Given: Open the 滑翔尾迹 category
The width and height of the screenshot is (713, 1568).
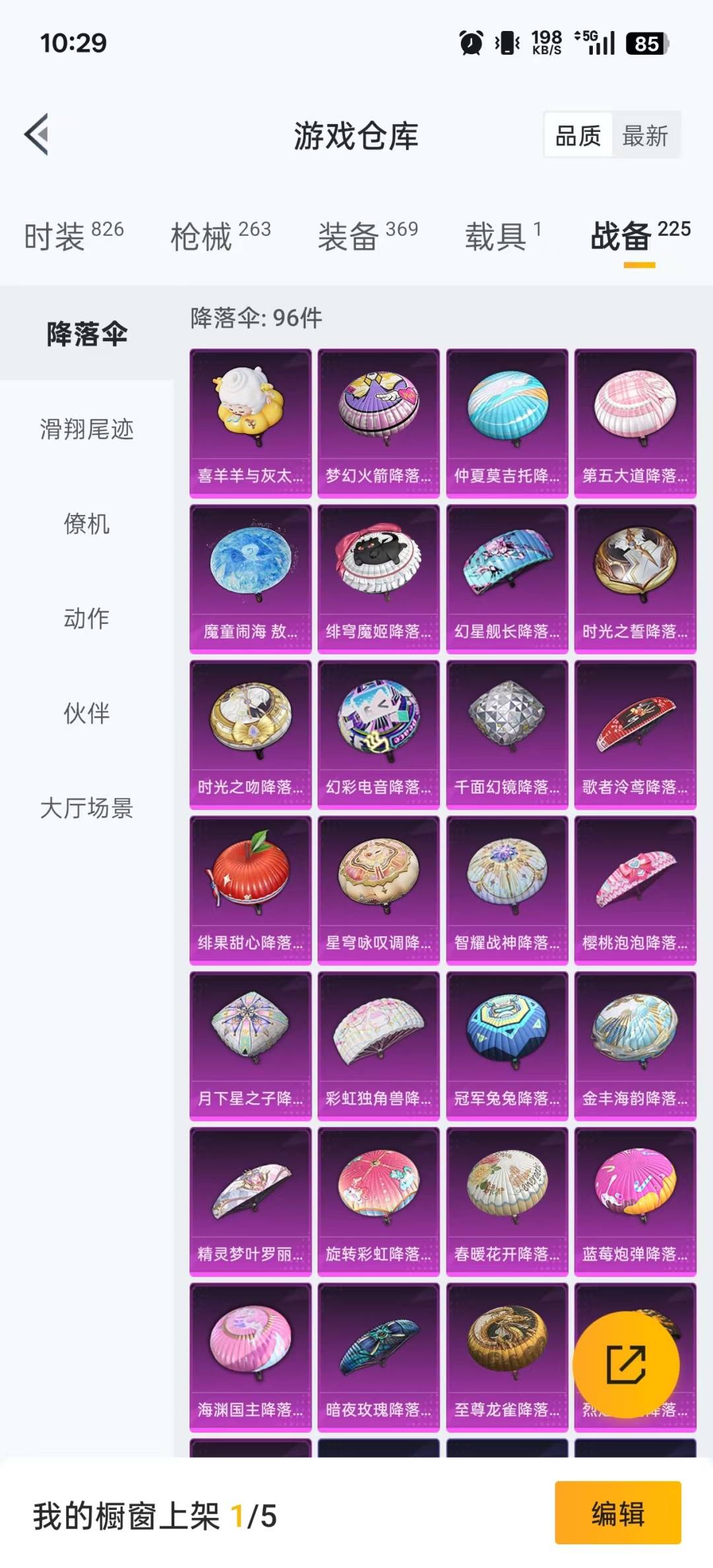Looking at the screenshot, I should pyautogui.click(x=86, y=429).
